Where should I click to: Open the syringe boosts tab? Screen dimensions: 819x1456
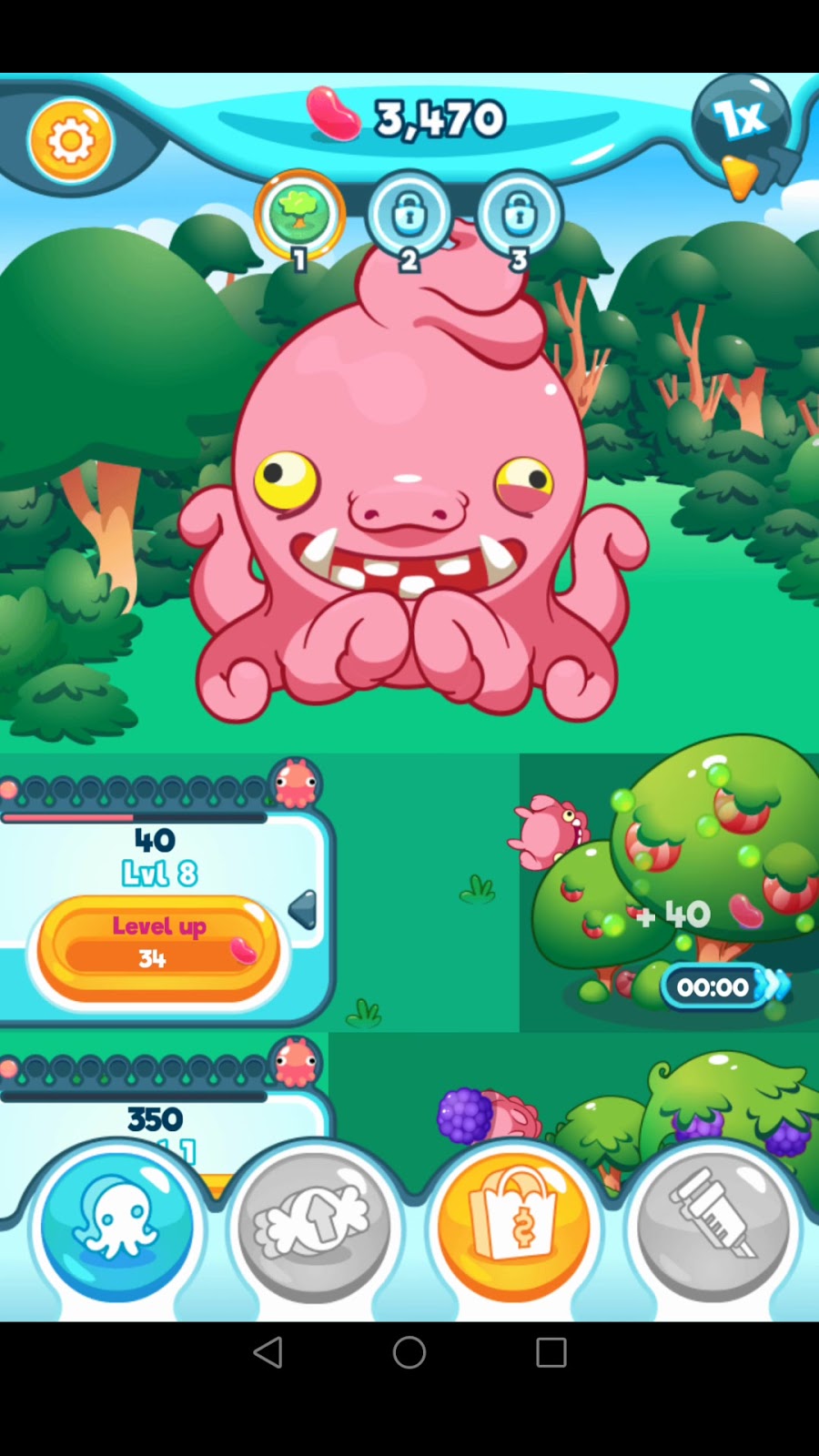[713, 1226]
